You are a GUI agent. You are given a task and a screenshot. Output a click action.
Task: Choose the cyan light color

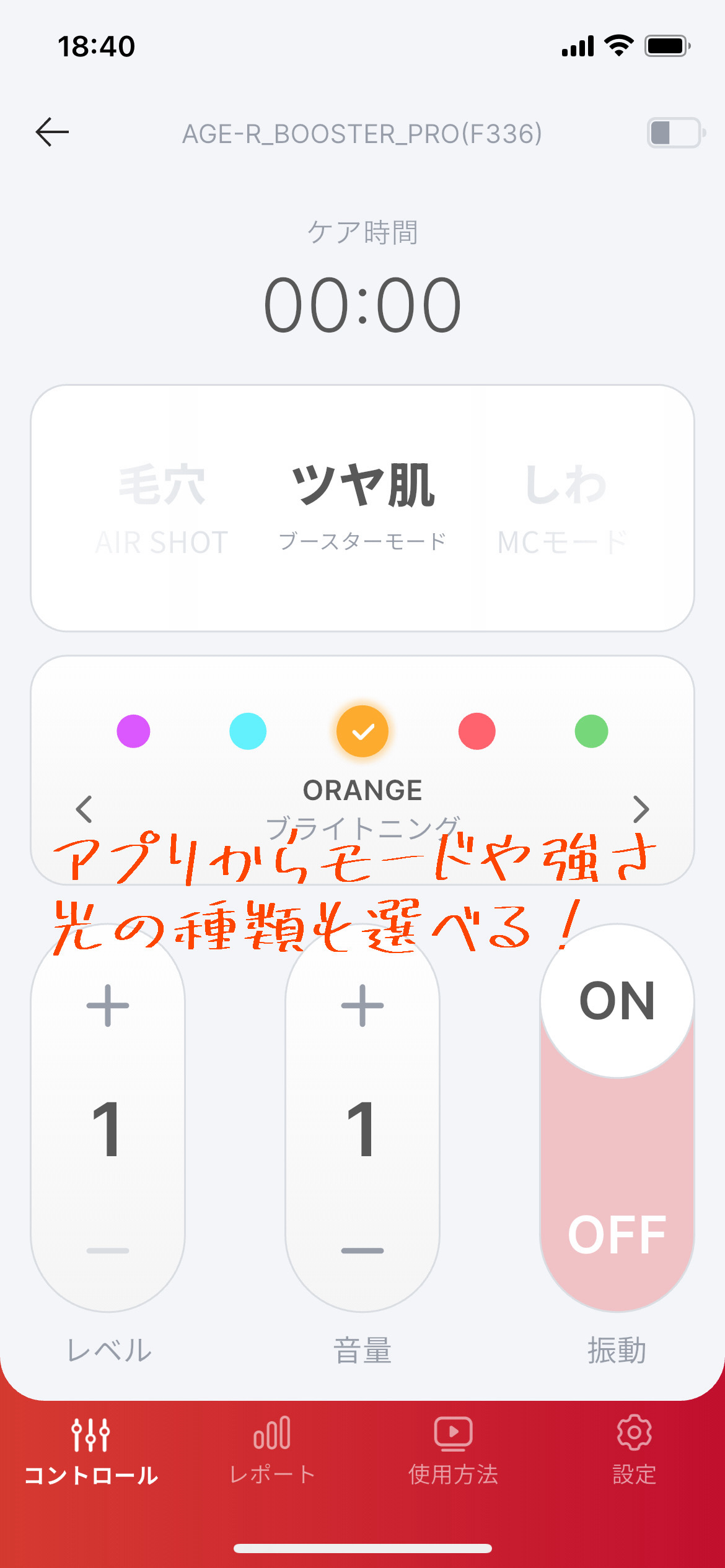(x=248, y=731)
